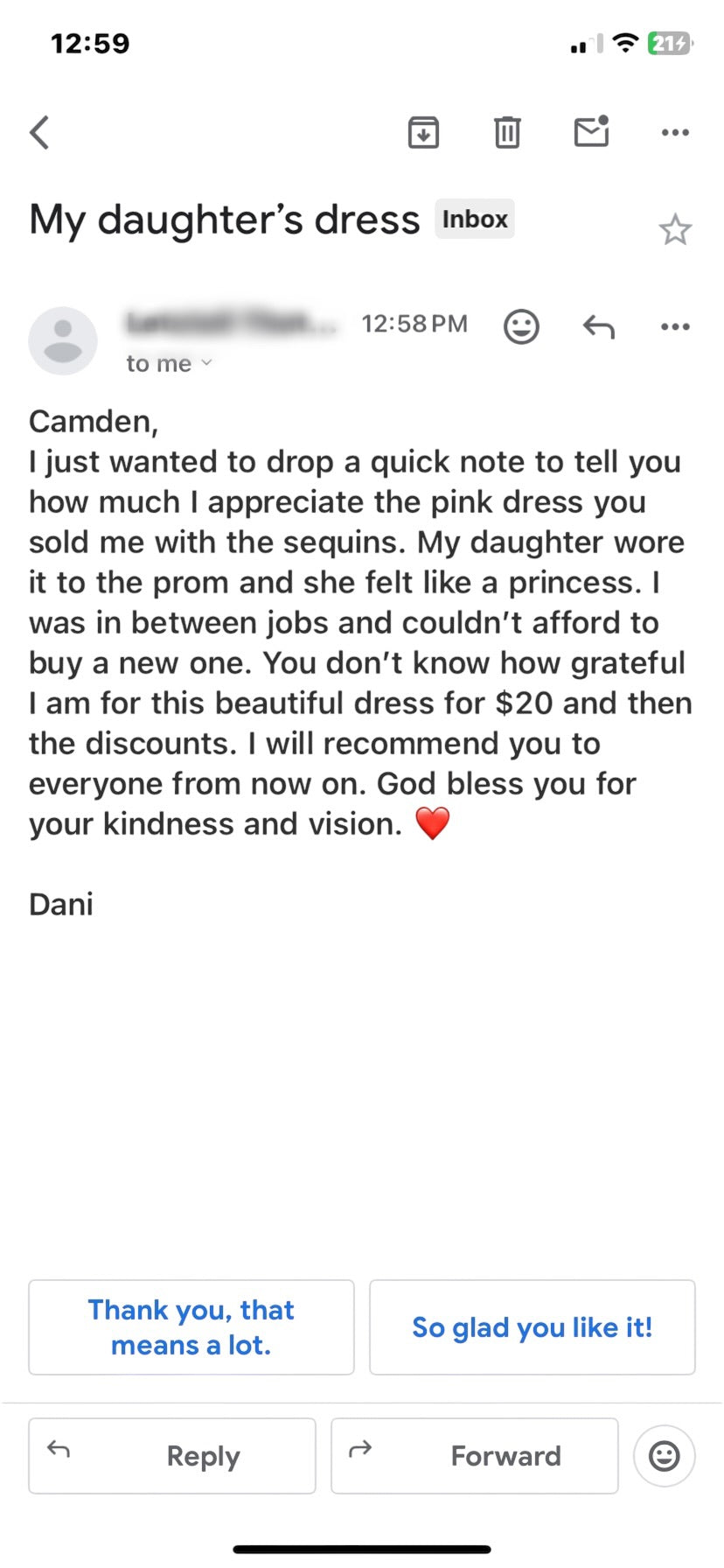Navigate back with the back chevron
This screenshot has height=1568, width=724.
[x=38, y=132]
